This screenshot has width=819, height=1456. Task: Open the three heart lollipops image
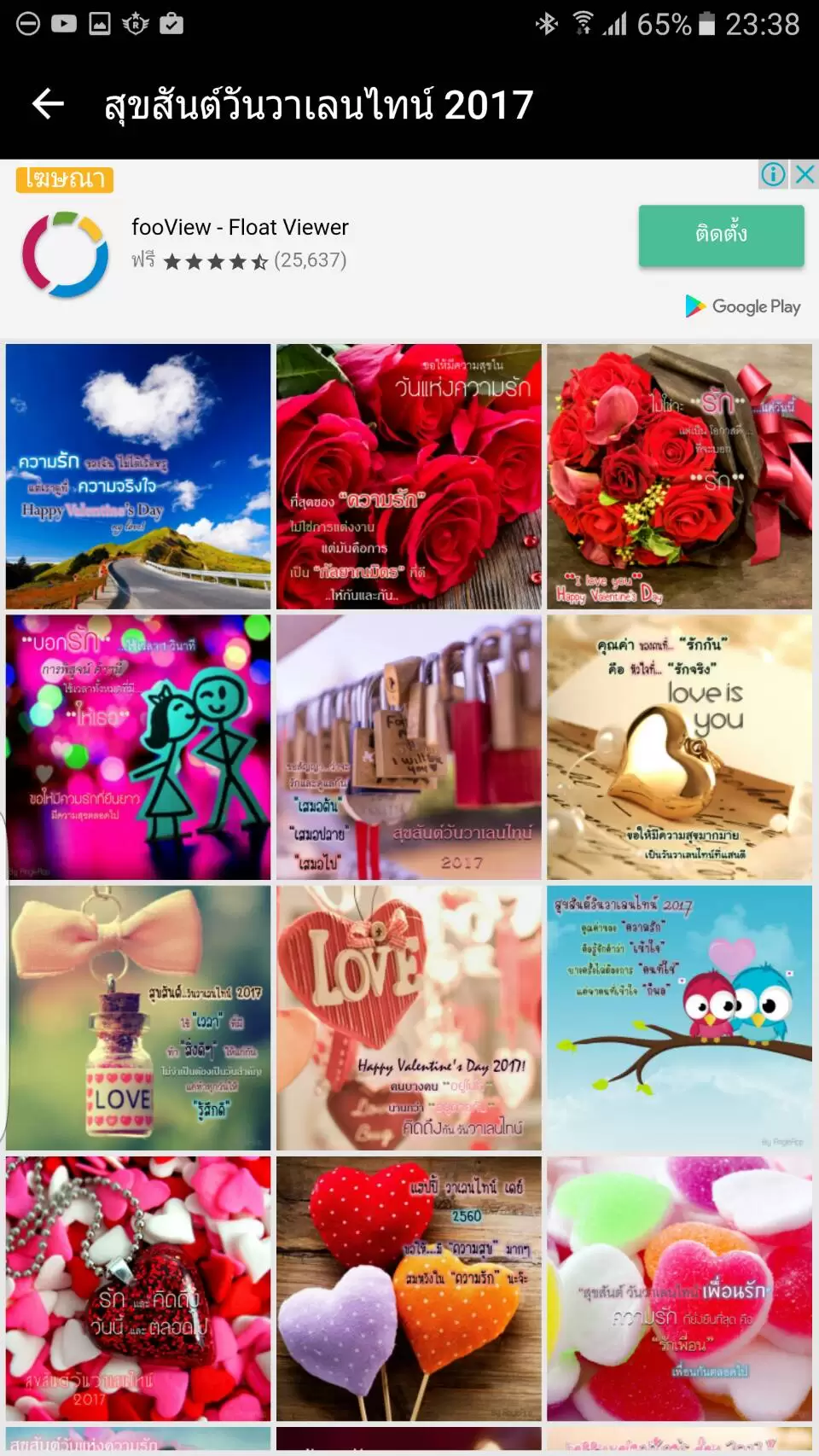409,1289
